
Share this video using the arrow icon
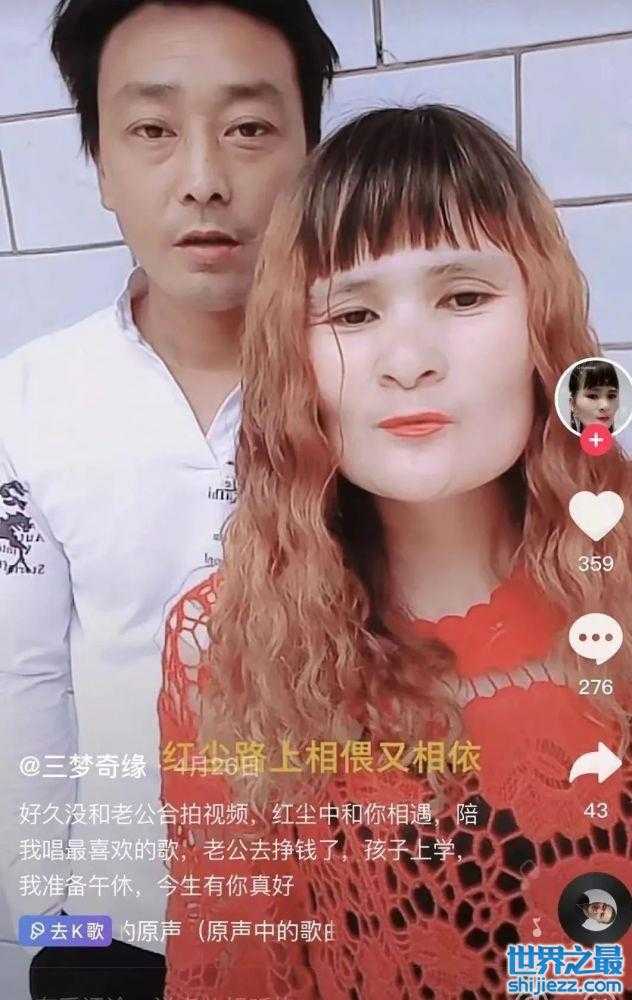click(596, 763)
